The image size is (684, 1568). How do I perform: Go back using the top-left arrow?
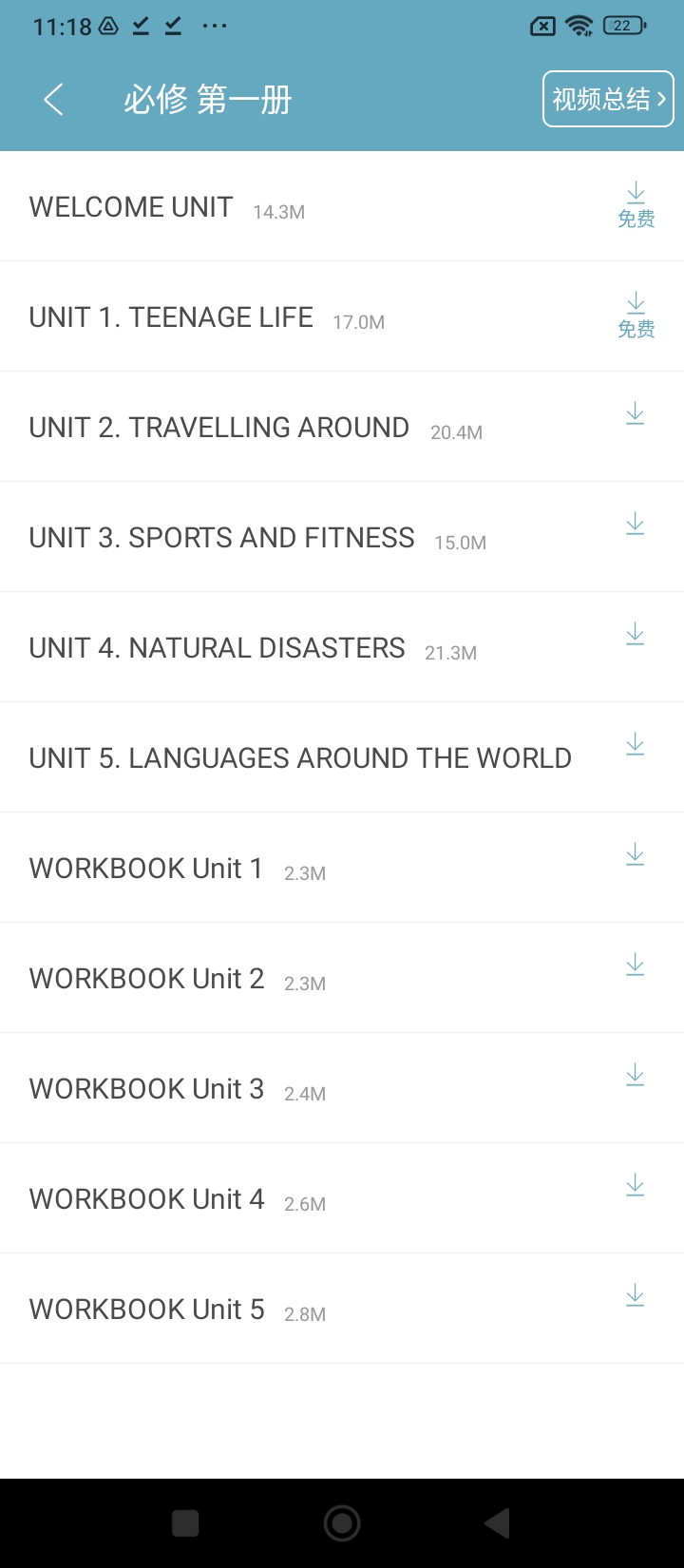[53, 99]
